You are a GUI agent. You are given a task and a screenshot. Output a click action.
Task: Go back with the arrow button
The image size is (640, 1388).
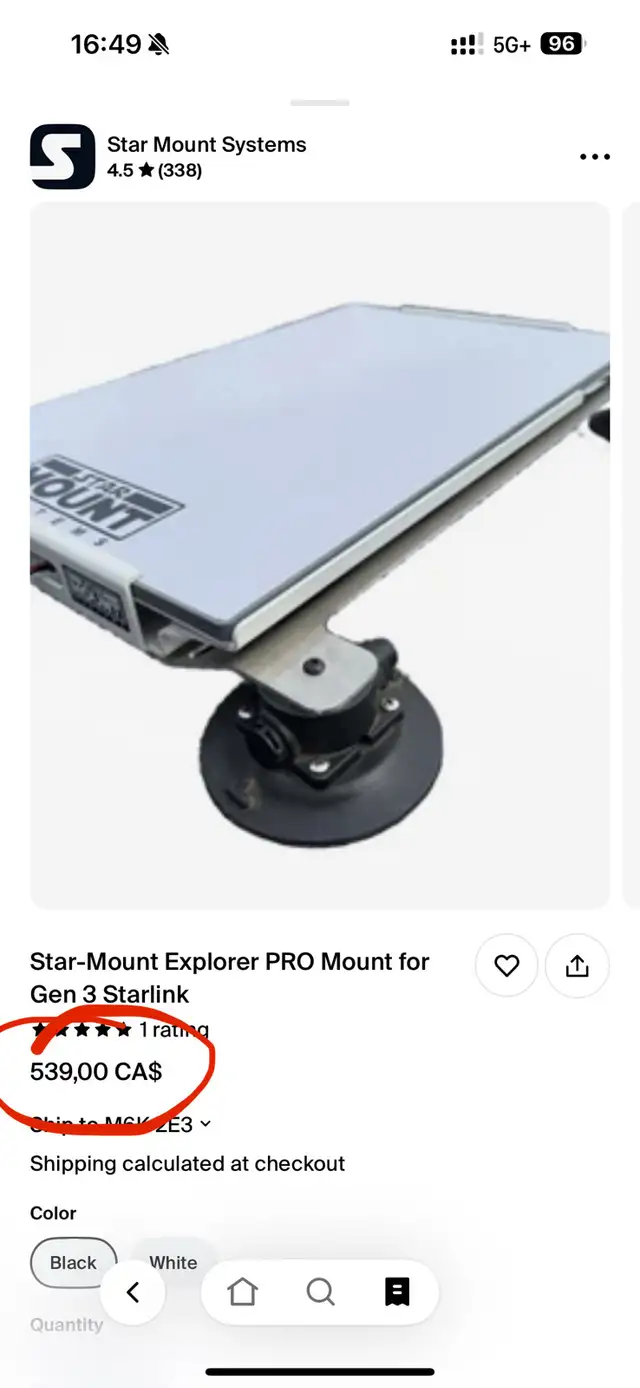pyautogui.click(x=133, y=1292)
